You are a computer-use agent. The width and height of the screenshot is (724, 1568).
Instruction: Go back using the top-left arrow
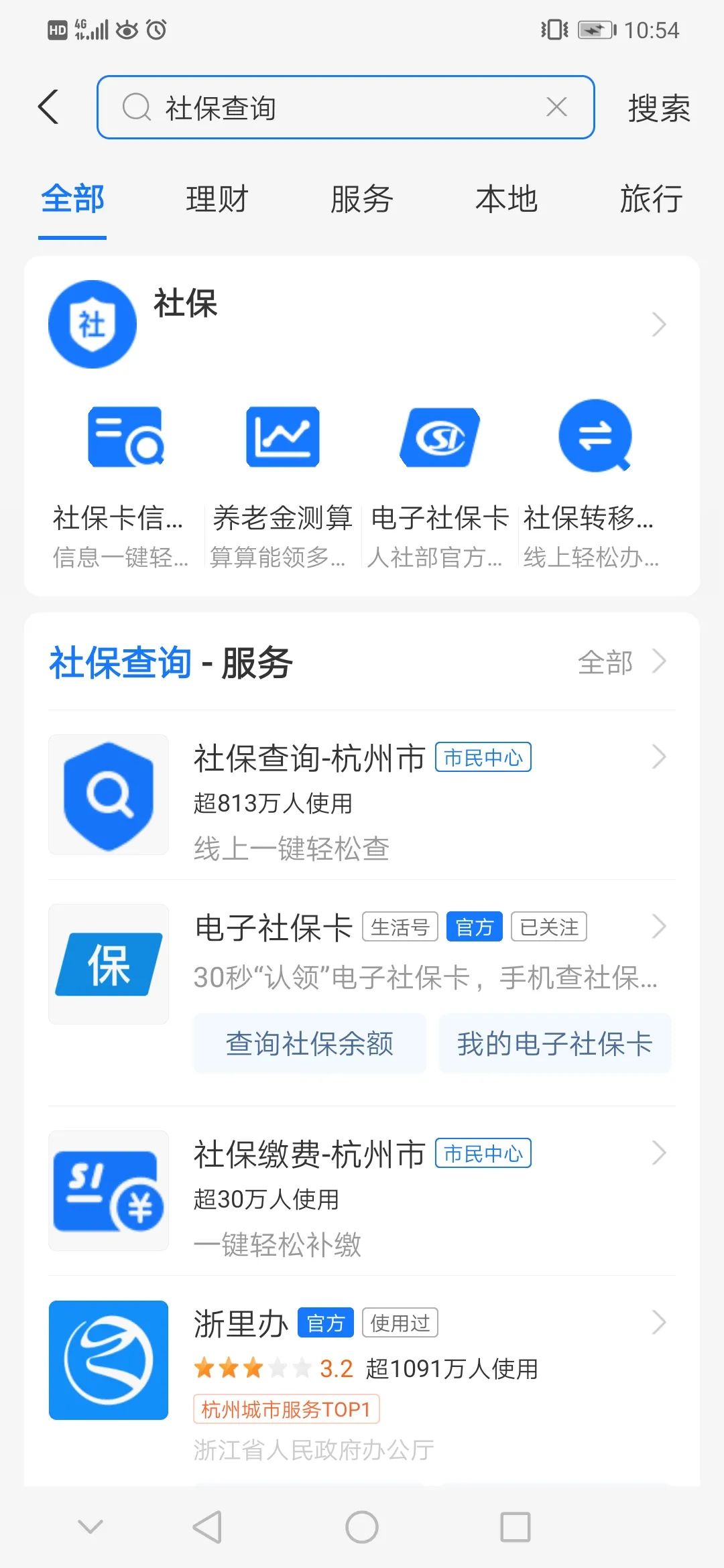[x=49, y=107]
